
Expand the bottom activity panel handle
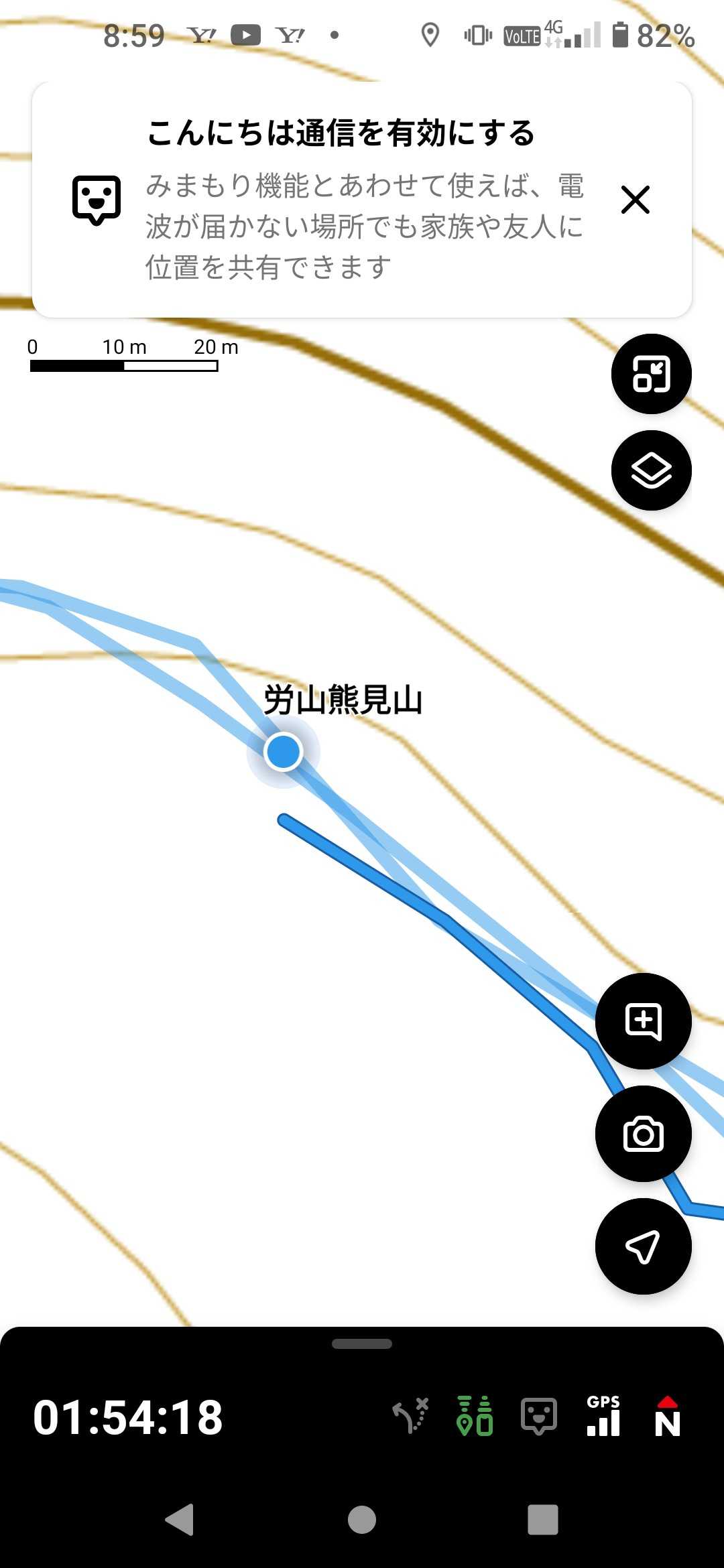362,1344
